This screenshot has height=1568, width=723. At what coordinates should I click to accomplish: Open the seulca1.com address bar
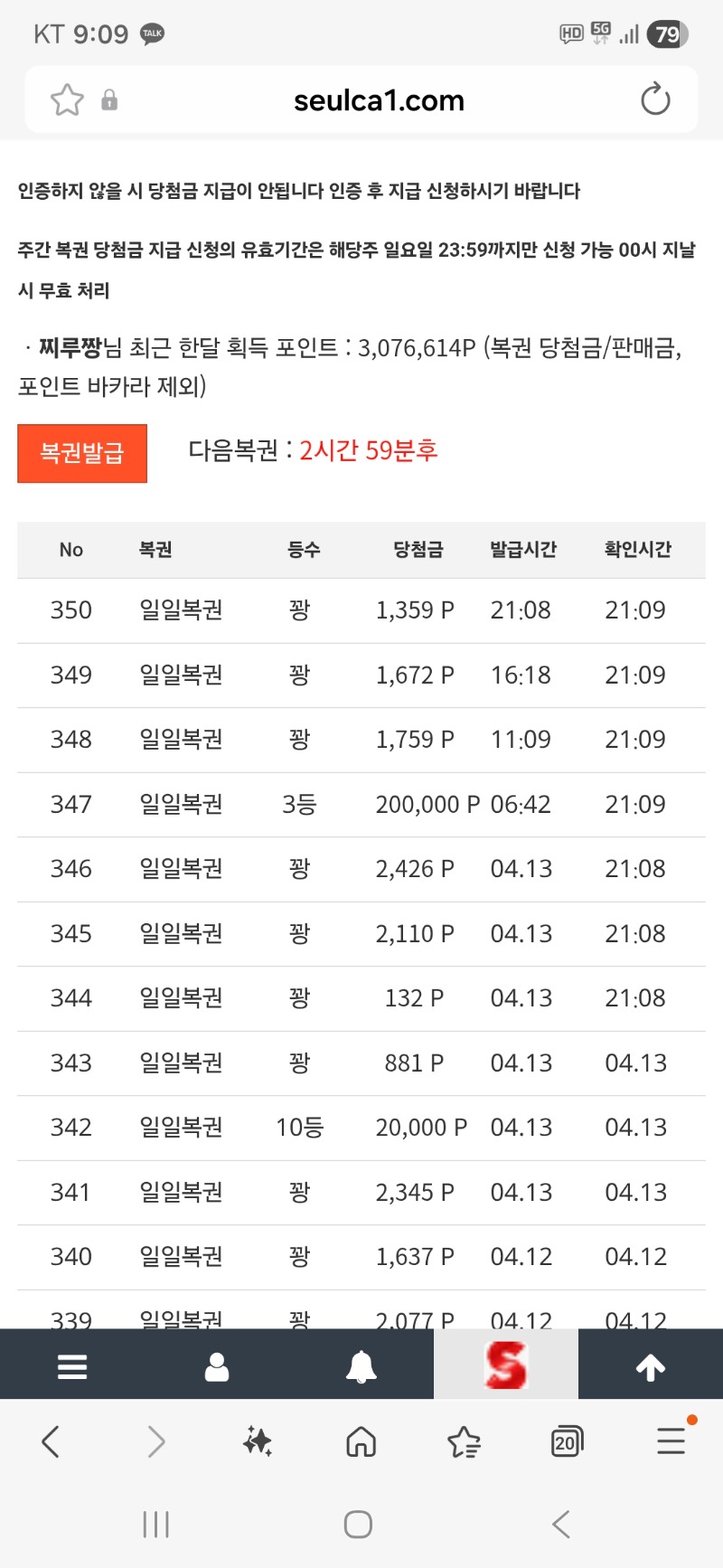point(379,100)
